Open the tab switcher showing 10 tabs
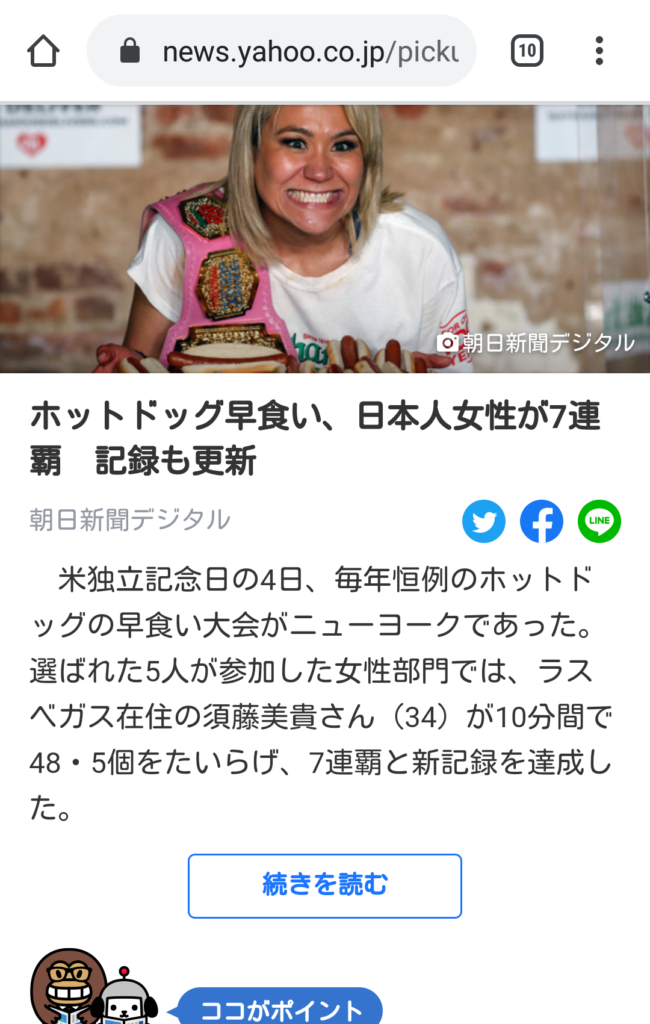Screen dimensions: 650x1024 tap(527, 51)
